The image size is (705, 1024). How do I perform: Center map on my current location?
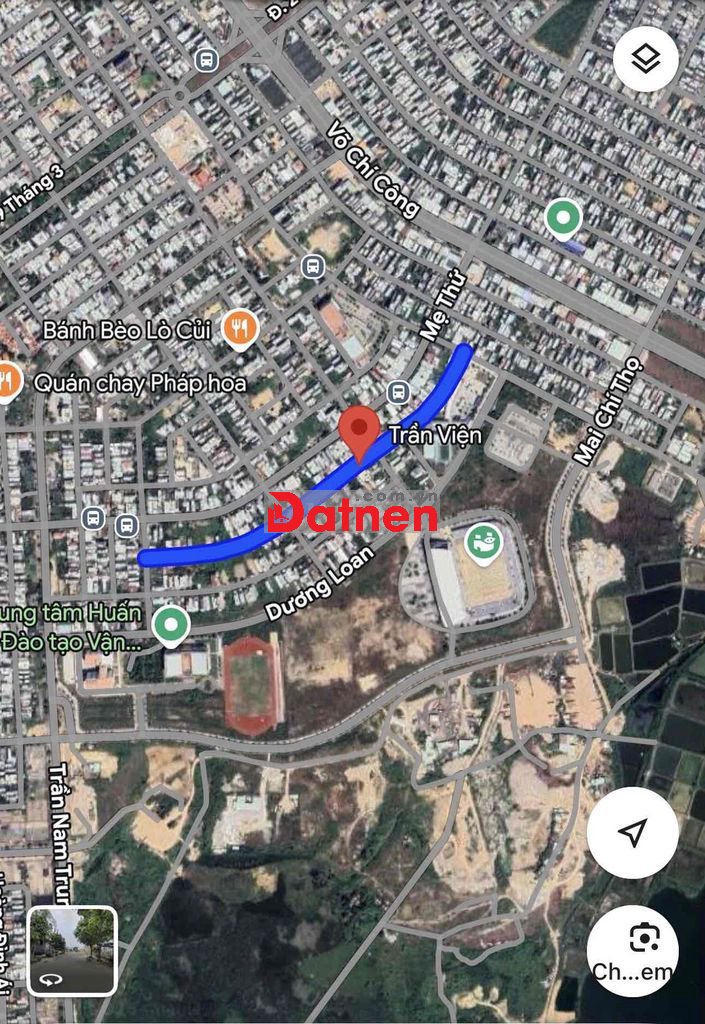[x=632, y=832]
